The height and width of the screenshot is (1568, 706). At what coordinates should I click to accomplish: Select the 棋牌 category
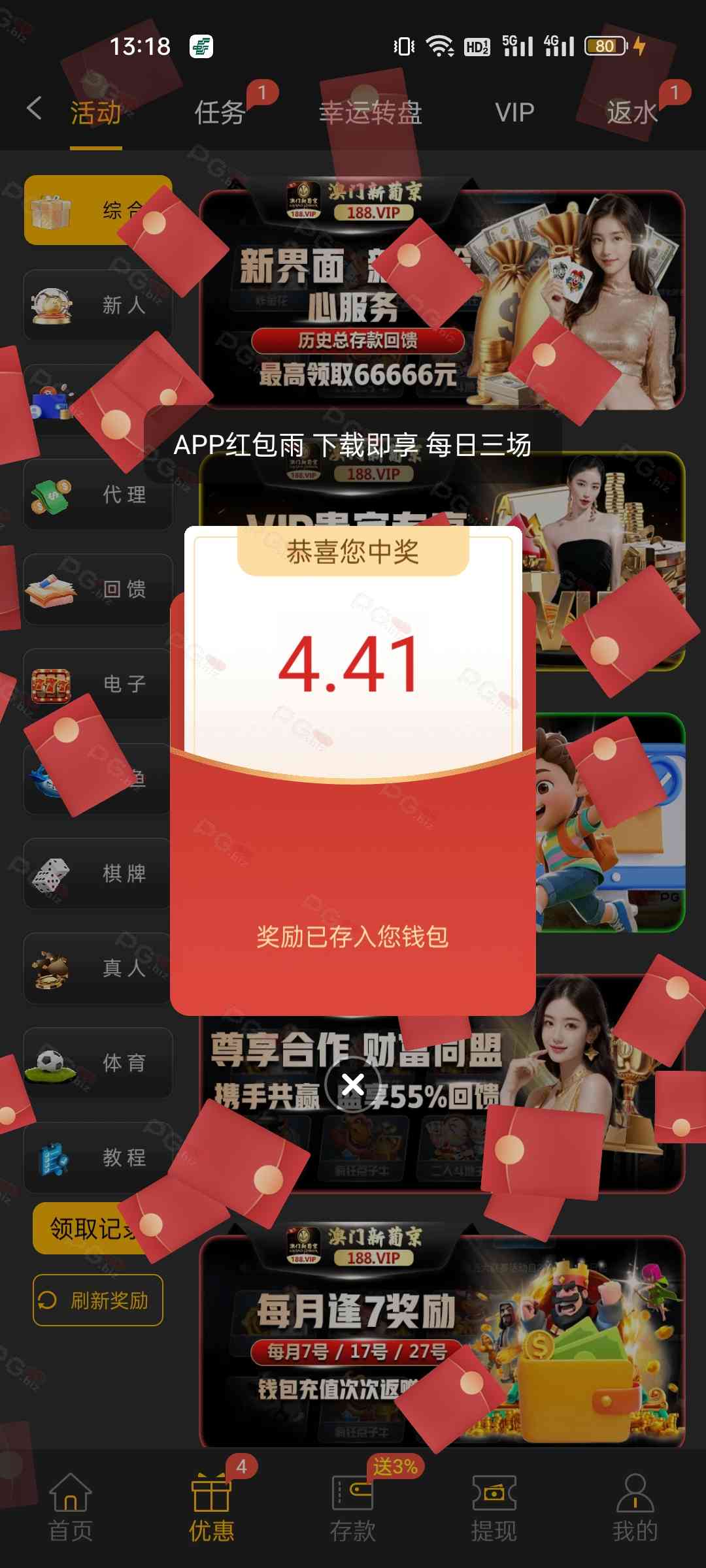coord(98,874)
